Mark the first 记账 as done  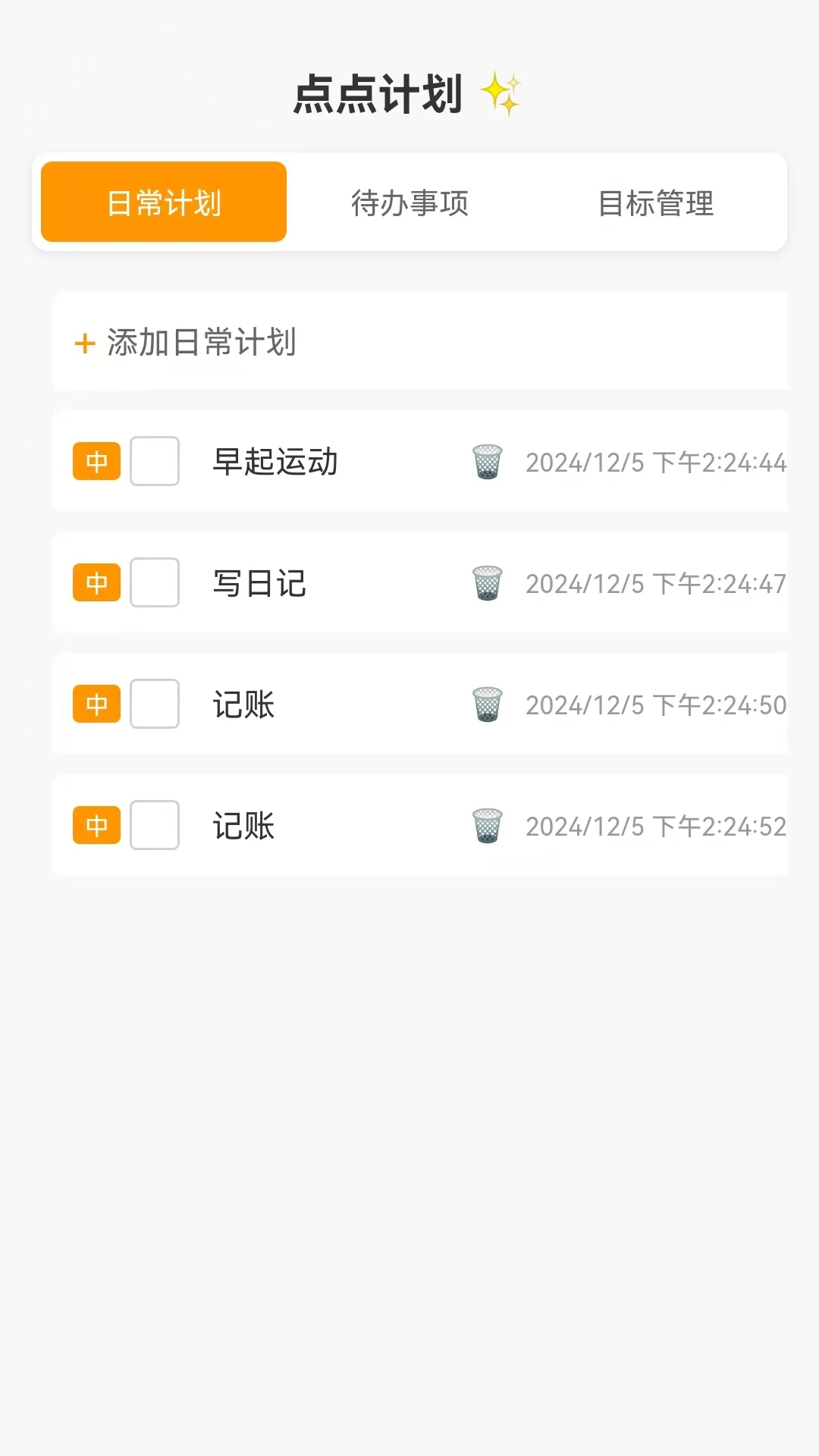point(154,704)
